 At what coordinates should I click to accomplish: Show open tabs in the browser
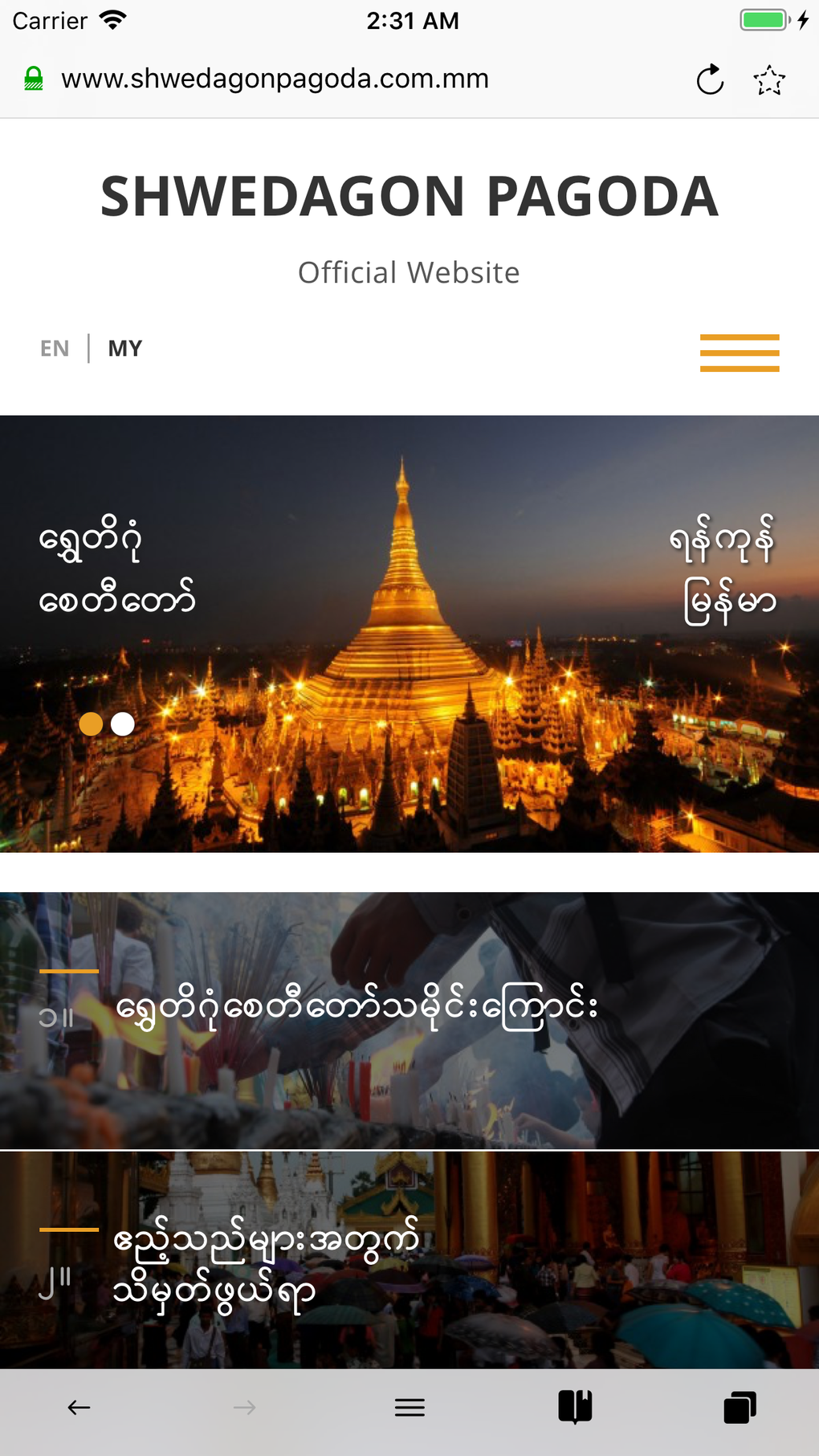click(740, 1407)
